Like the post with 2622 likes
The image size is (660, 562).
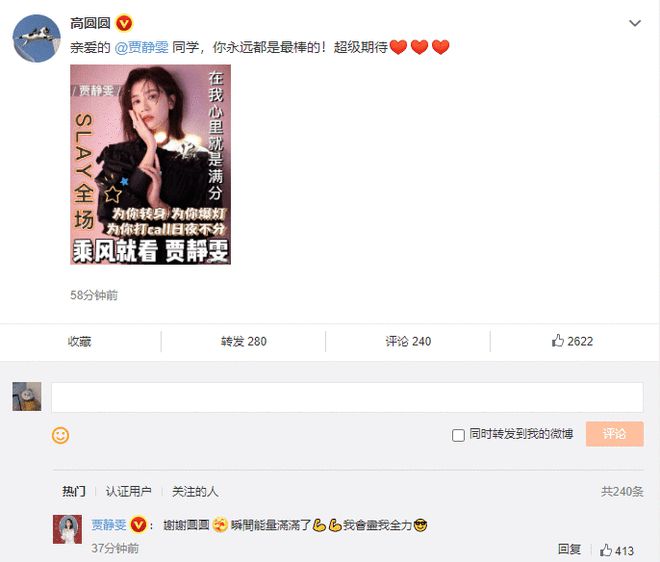tap(572, 341)
